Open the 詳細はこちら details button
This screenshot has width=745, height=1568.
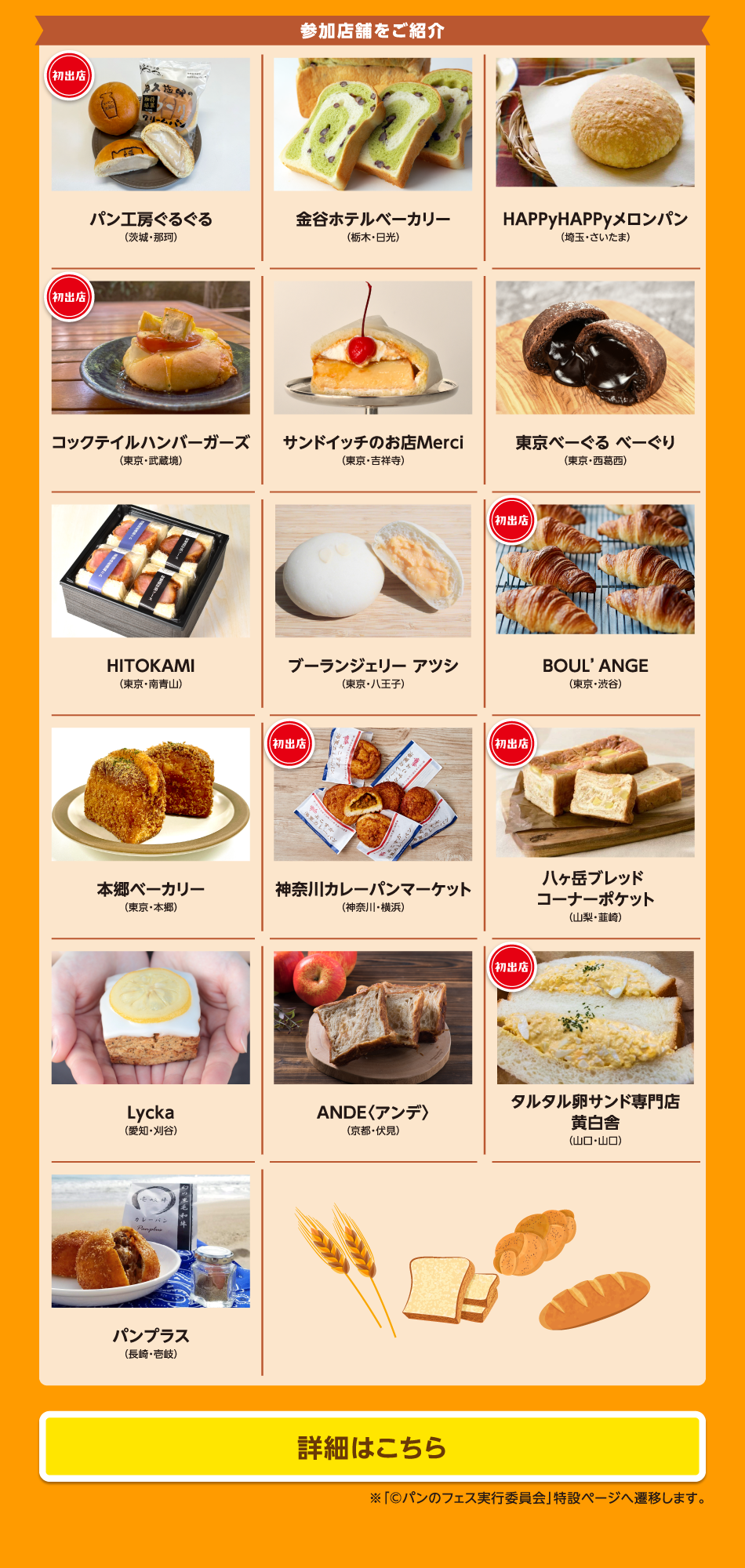pyautogui.click(x=372, y=1447)
